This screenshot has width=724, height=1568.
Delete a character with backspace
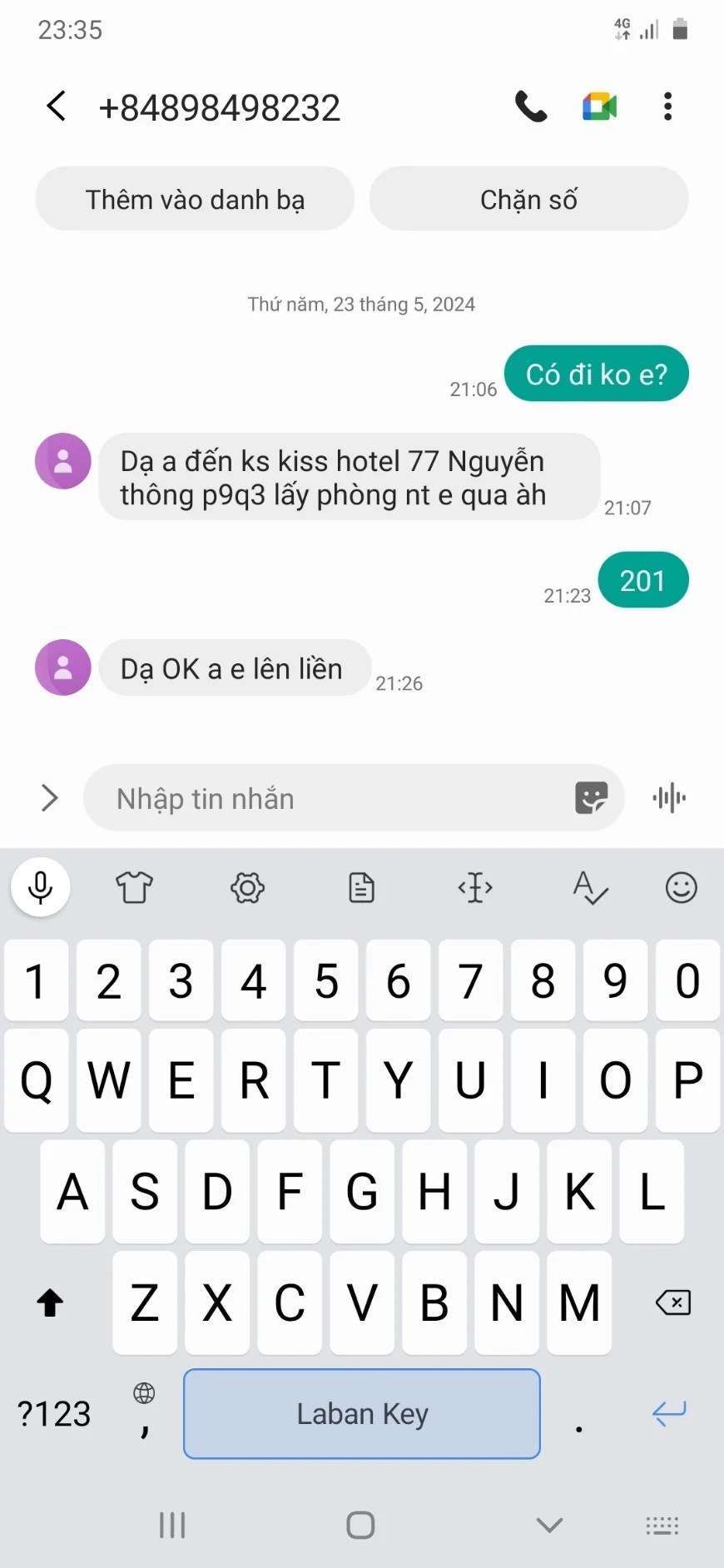point(672,1303)
